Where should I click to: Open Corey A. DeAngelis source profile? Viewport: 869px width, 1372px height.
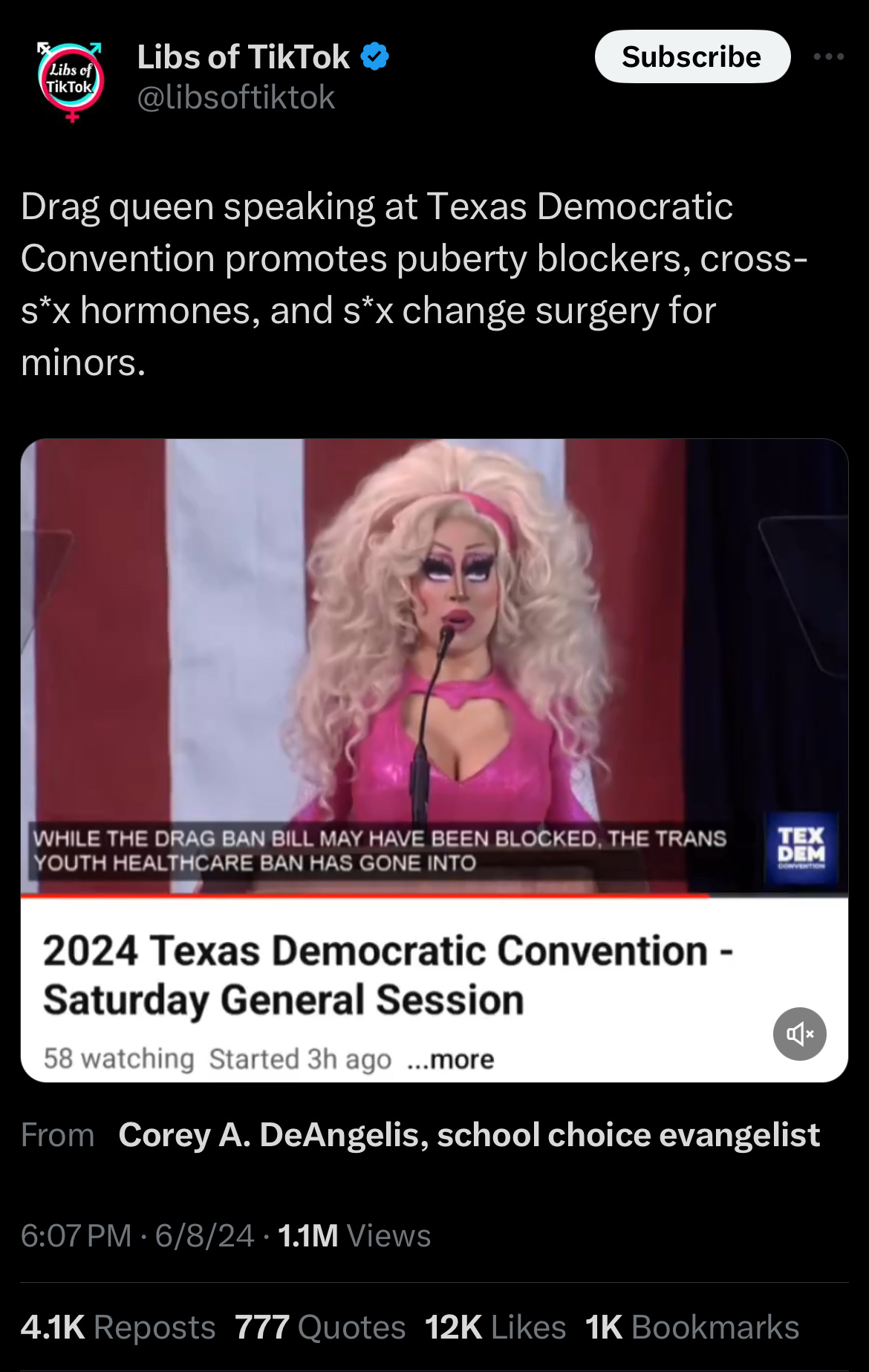pos(468,1134)
